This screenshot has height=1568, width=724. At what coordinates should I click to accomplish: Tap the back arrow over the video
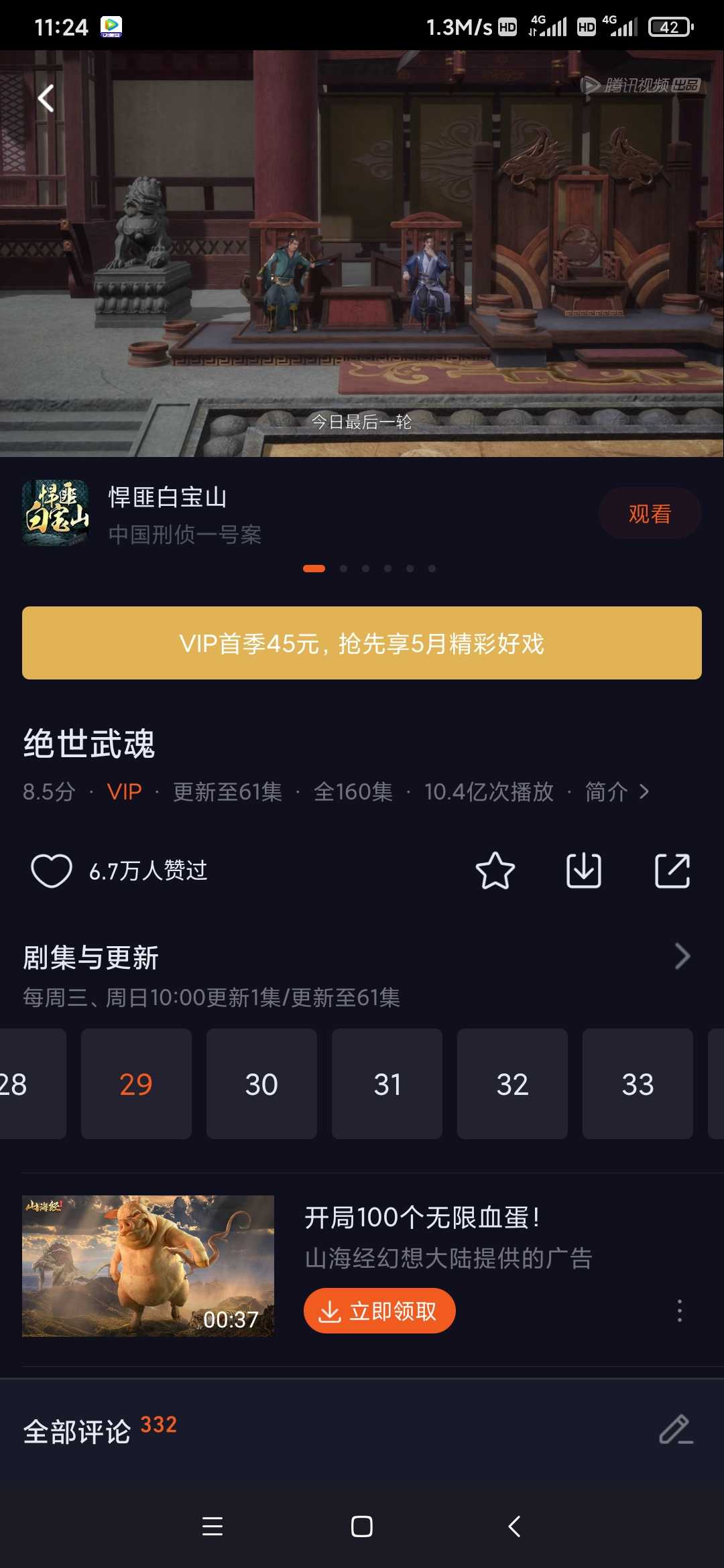46,99
